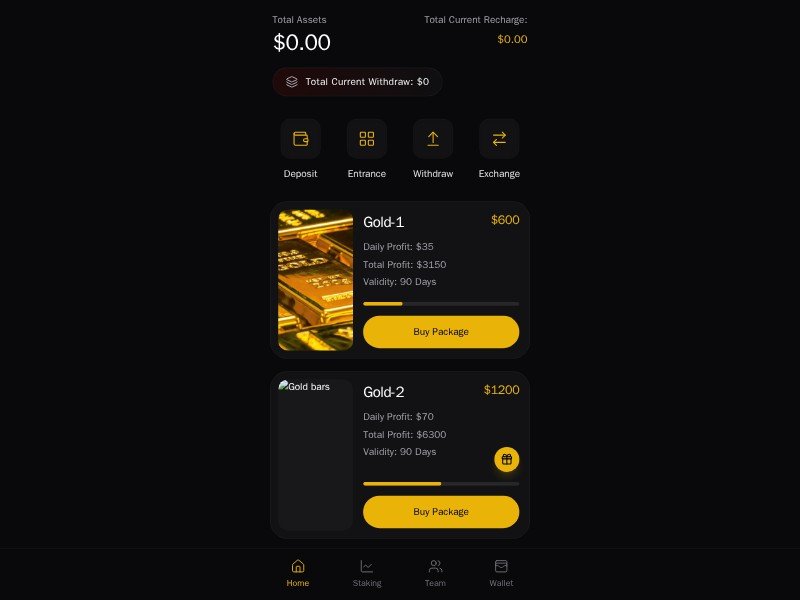Switch to the Staking tab
The image size is (800, 600).
coord(367,573)
